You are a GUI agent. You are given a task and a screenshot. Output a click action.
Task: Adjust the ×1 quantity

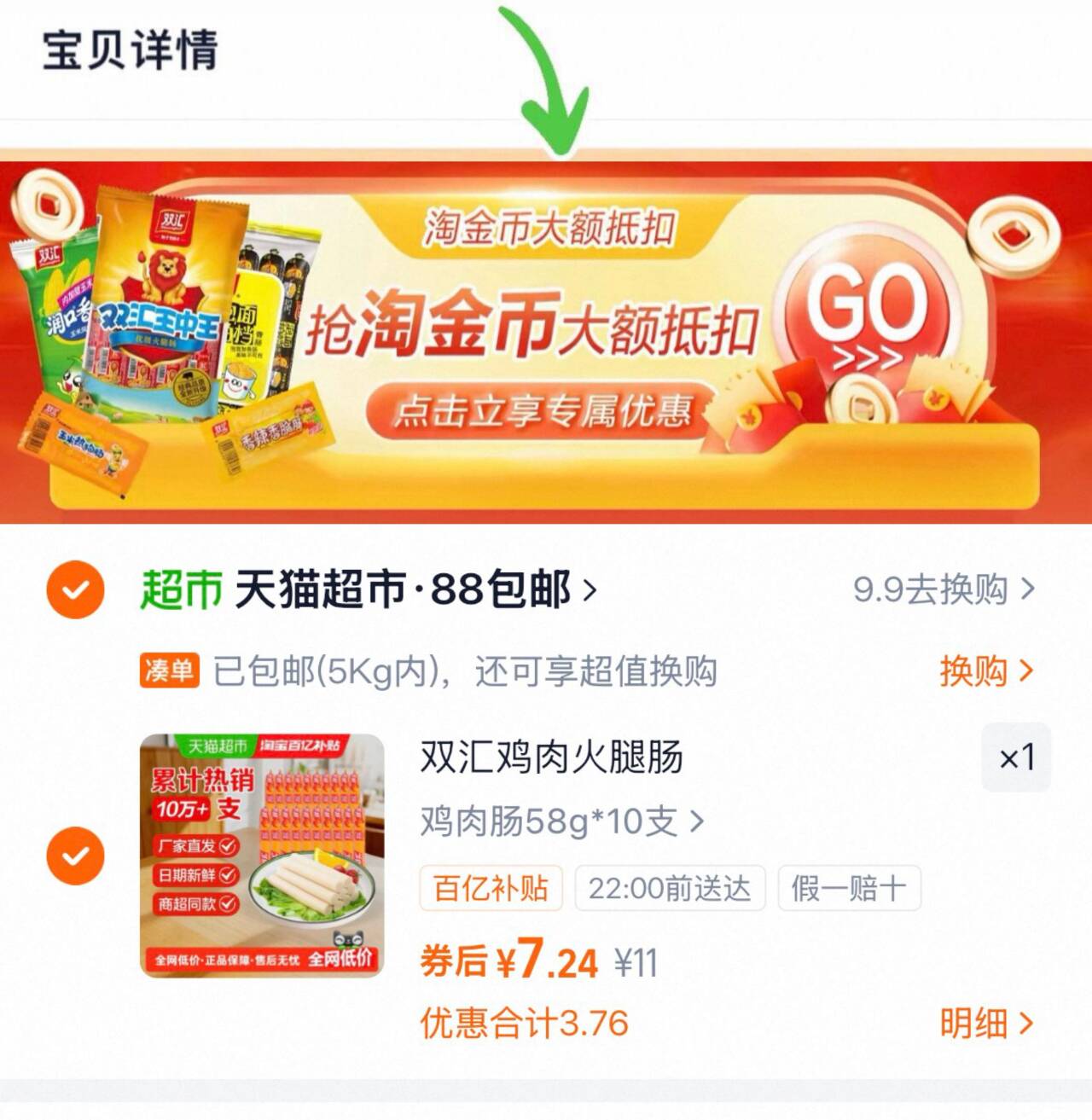[x=1016, y=757]
